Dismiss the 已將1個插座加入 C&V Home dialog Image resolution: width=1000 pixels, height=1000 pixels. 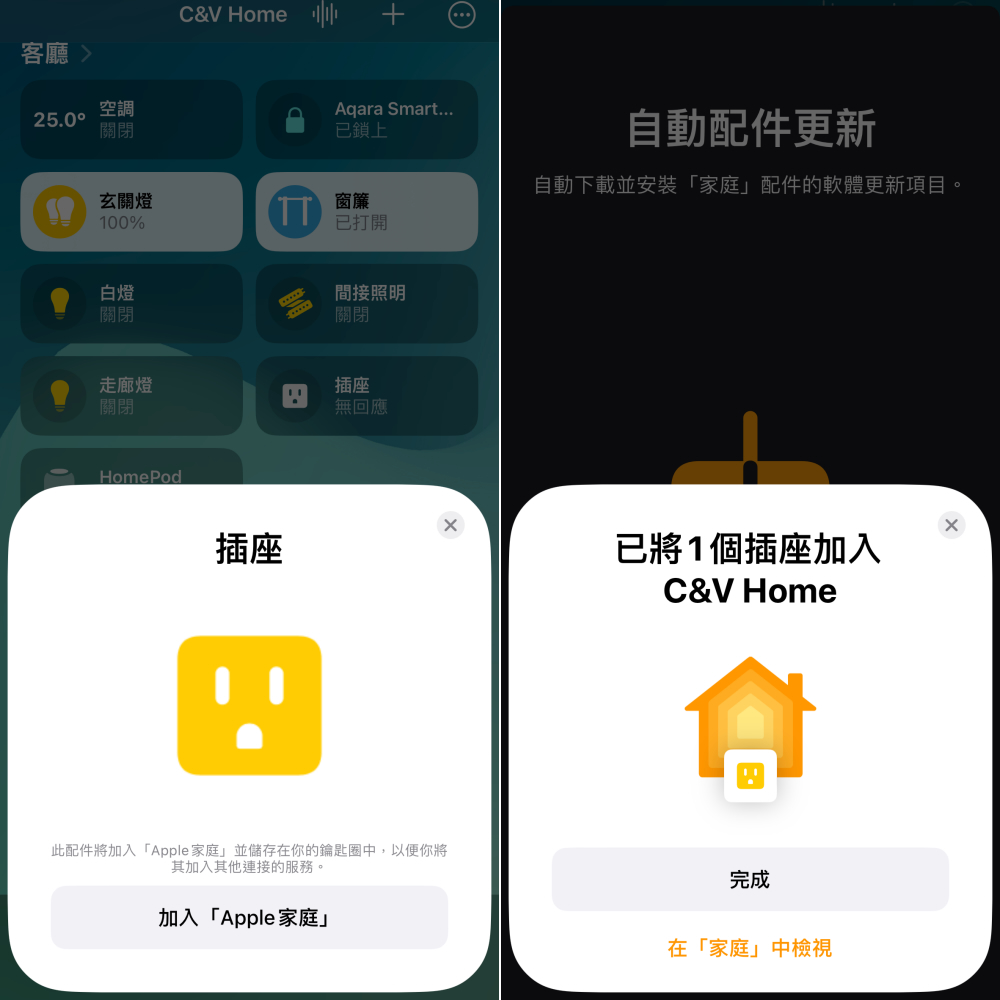(951, 525)
